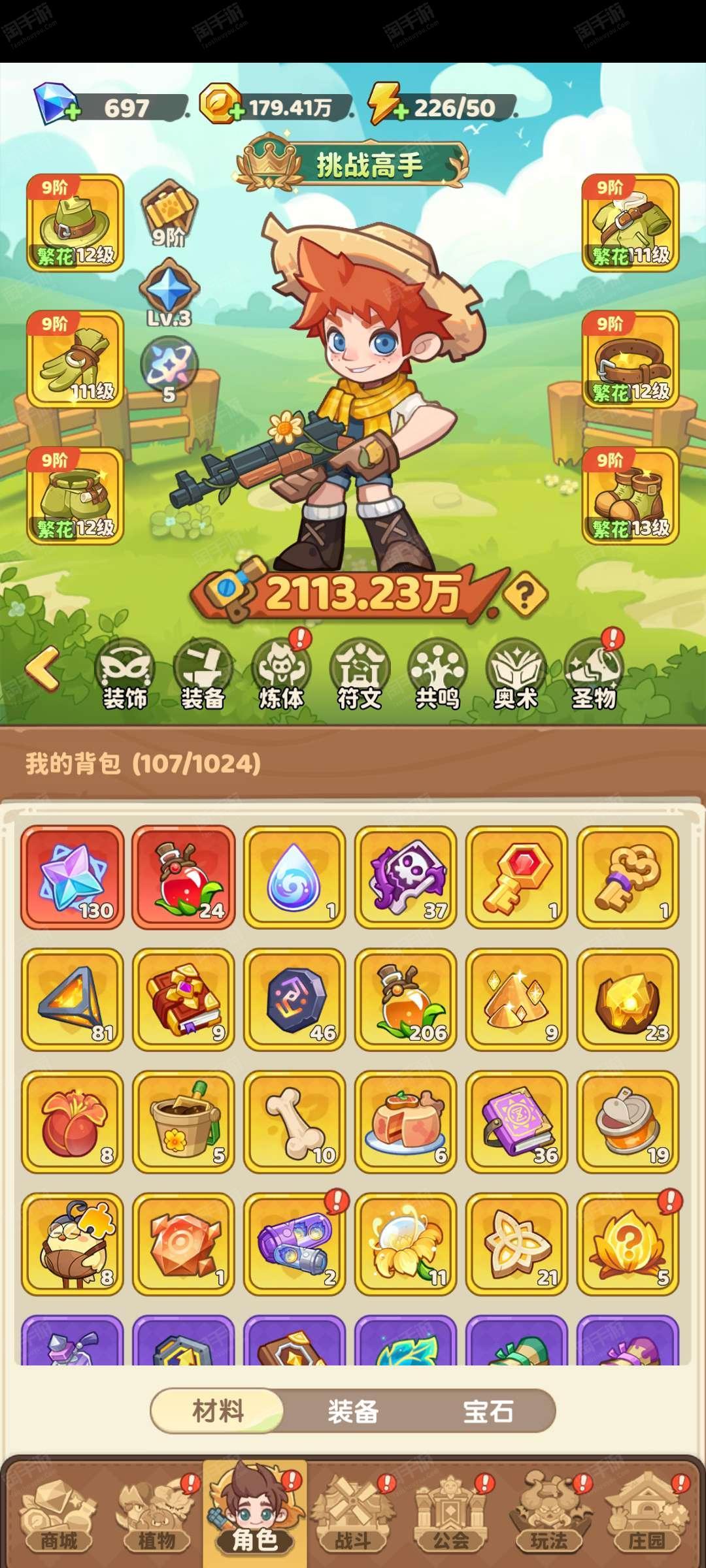Tap the plus to add energy

click(401, 112)
